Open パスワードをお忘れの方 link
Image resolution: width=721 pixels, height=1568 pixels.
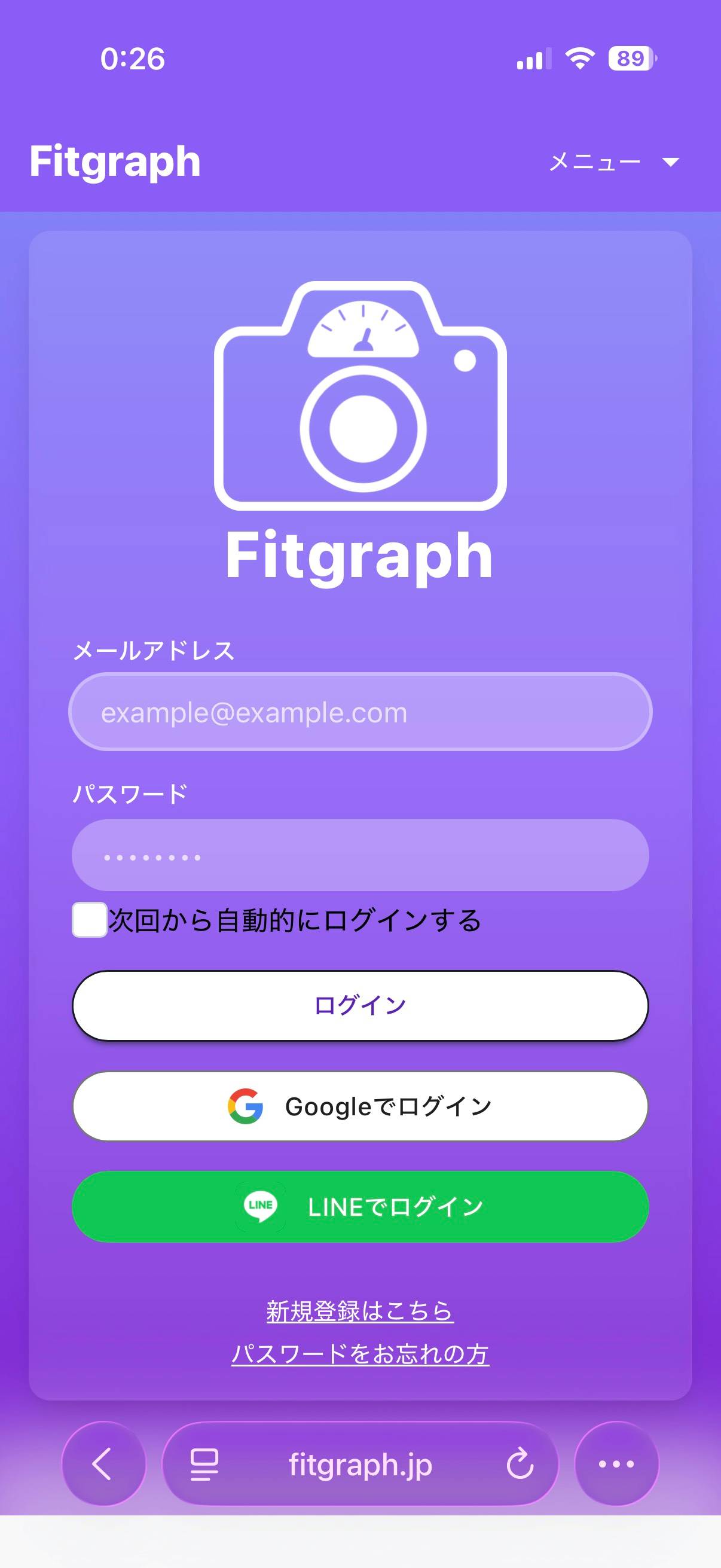click(360, 1354)
